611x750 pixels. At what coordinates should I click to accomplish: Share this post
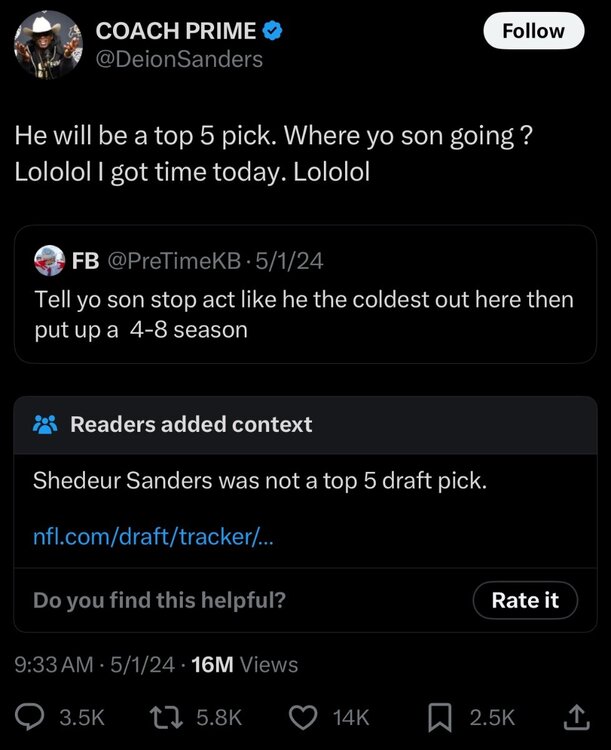pos(576,716)
